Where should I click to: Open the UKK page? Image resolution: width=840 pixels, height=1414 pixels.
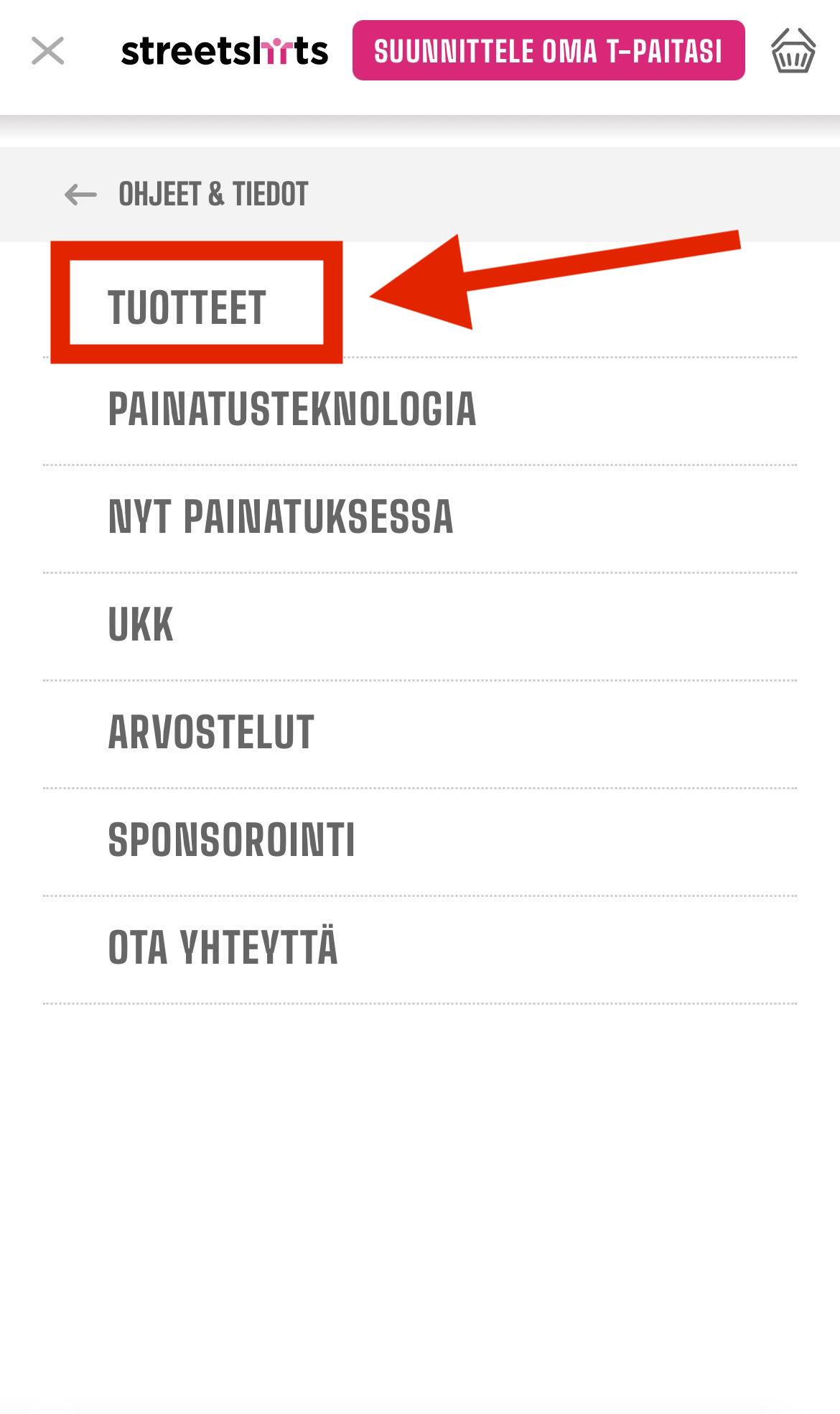(x=141, y=625)
